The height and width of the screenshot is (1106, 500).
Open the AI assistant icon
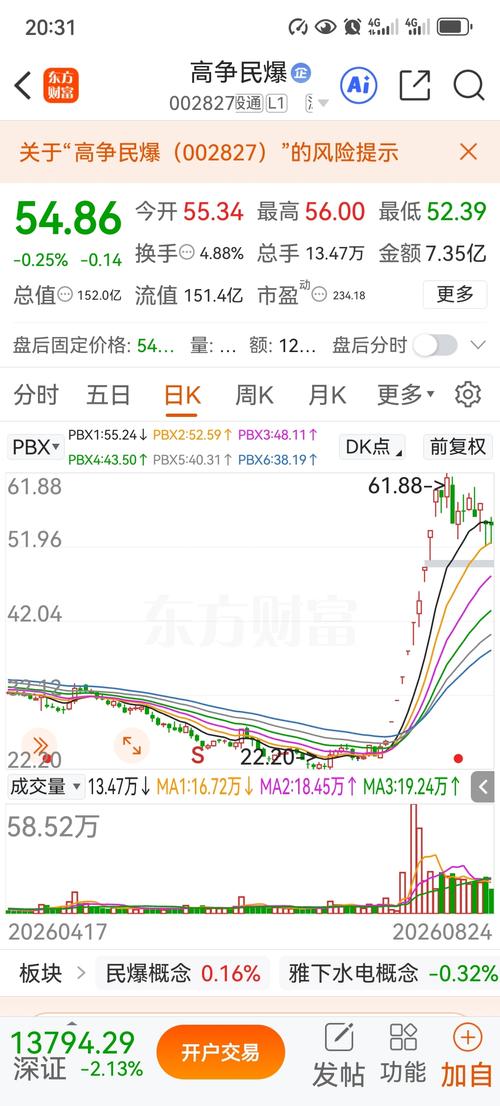click(x=358, y=85)
